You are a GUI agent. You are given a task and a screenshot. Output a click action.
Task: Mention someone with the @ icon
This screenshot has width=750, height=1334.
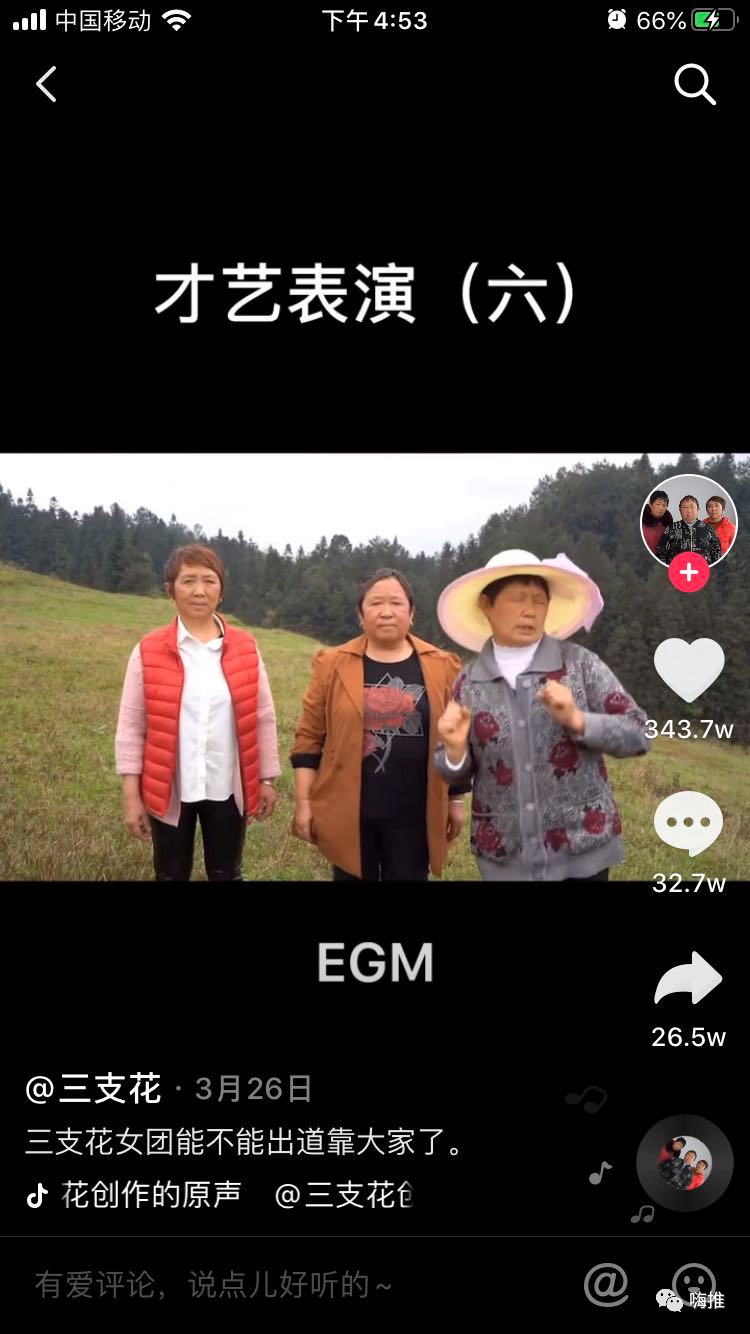(606, 1284)
